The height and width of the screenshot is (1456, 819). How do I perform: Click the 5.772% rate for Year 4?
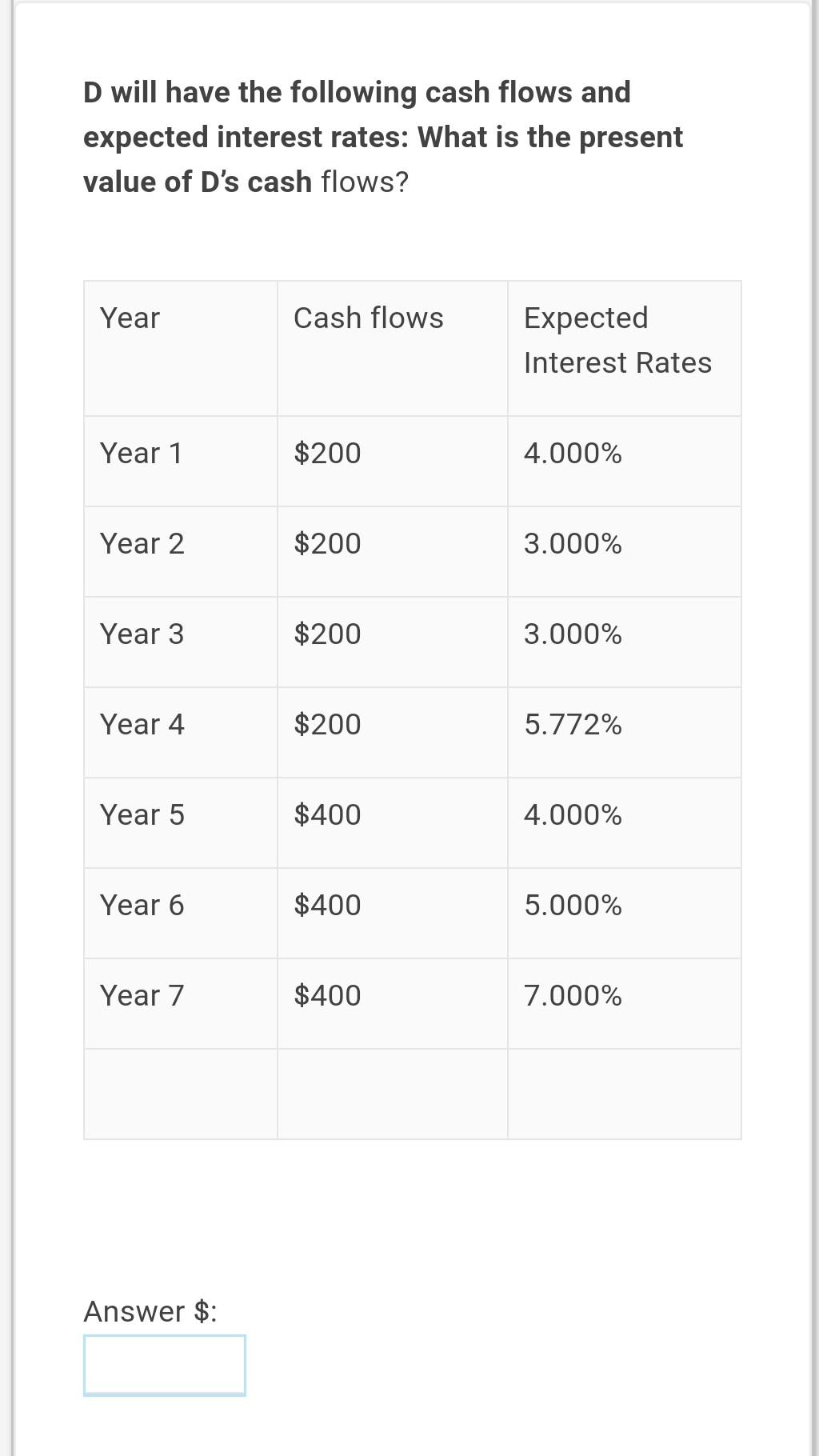click(x=573, y=724)
